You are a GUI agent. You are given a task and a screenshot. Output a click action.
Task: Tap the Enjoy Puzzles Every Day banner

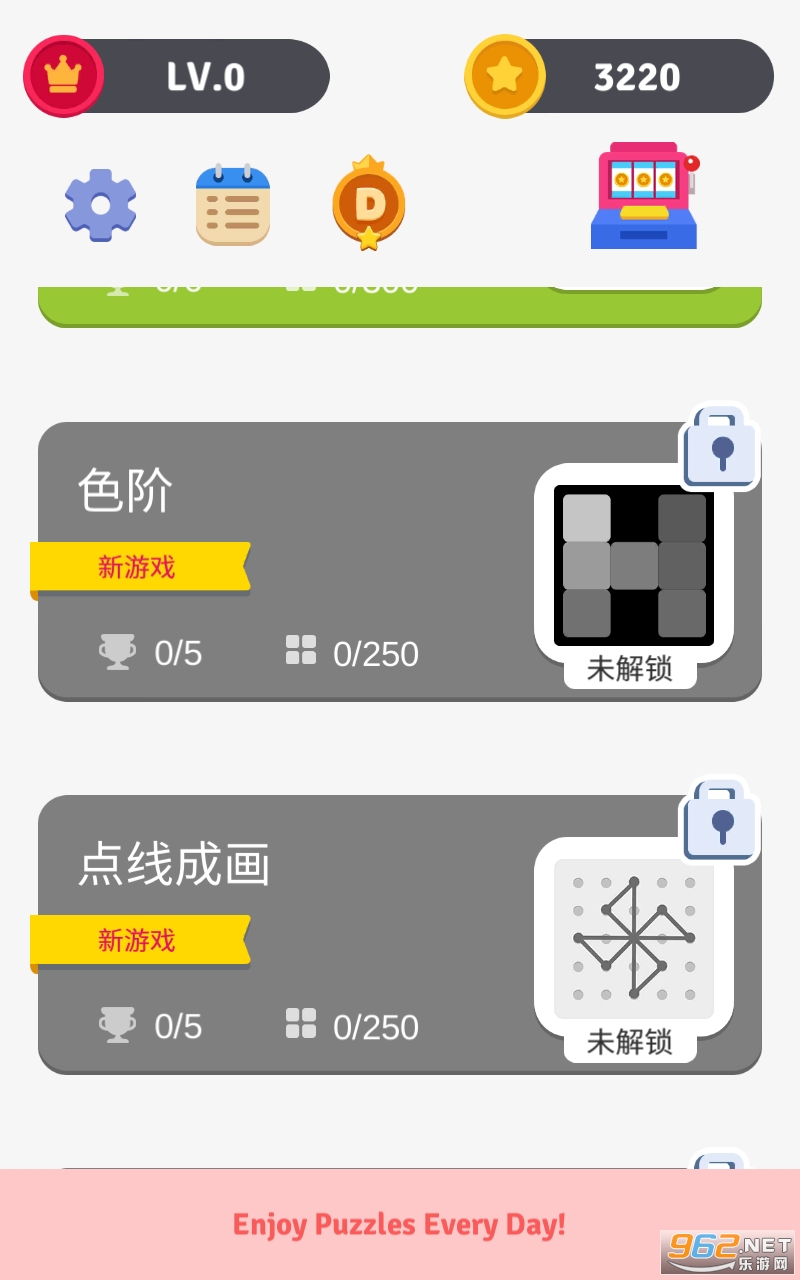400,1224
